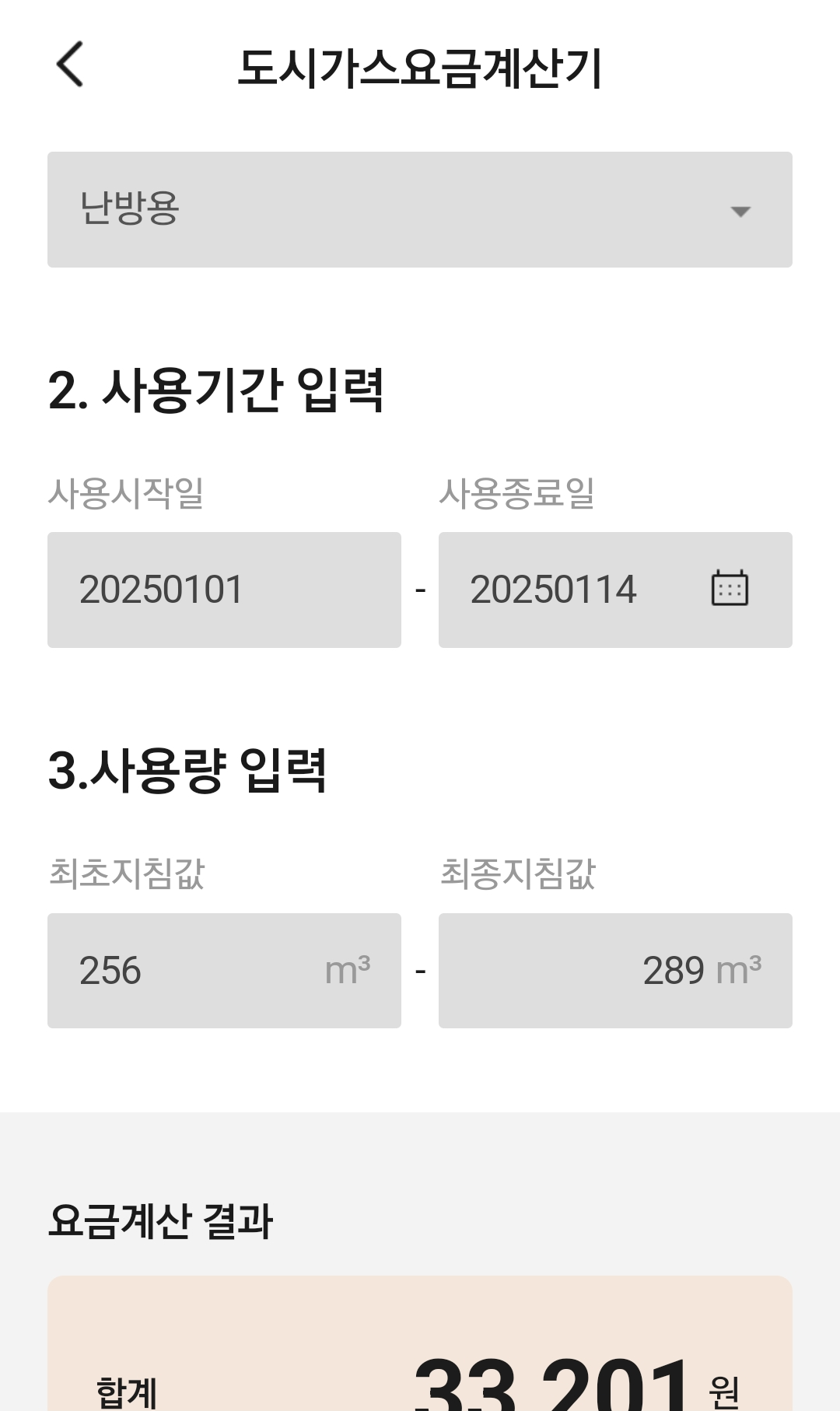This screenshot has width=840, height=1411.
Task: Expand the 난방용 usage type dropdown
Action: coord(420,210)
